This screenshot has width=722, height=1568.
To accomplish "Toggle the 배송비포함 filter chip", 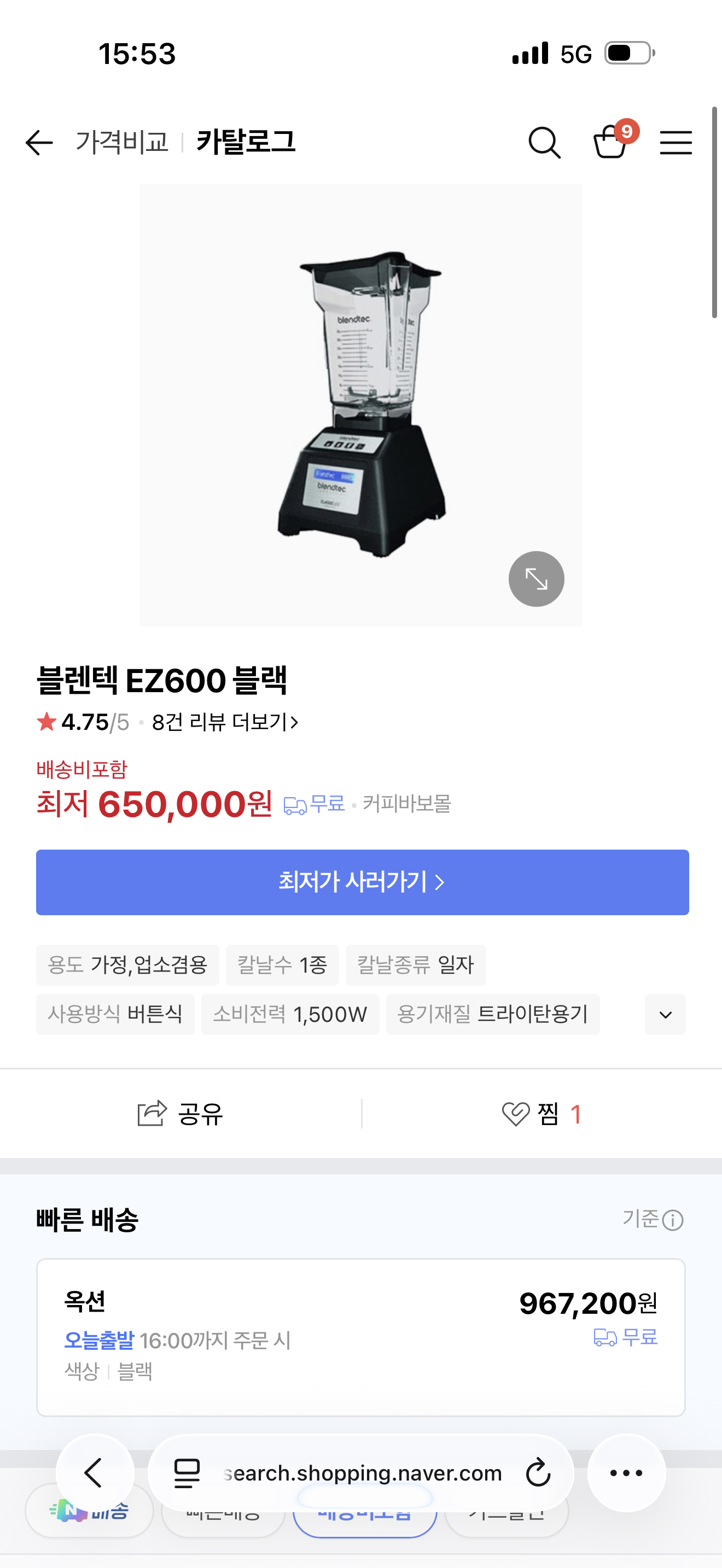I will pos(363,1515).
